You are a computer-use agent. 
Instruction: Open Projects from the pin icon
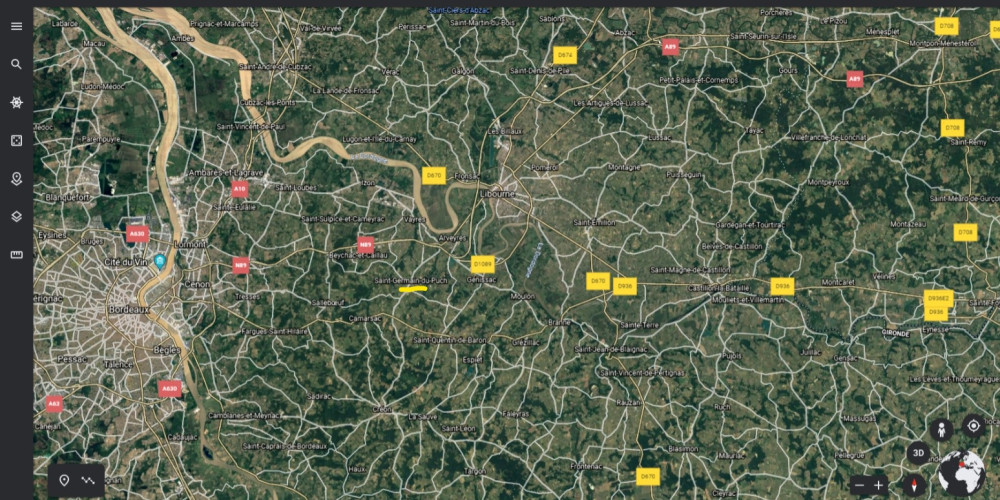click(x=16, y=179)
